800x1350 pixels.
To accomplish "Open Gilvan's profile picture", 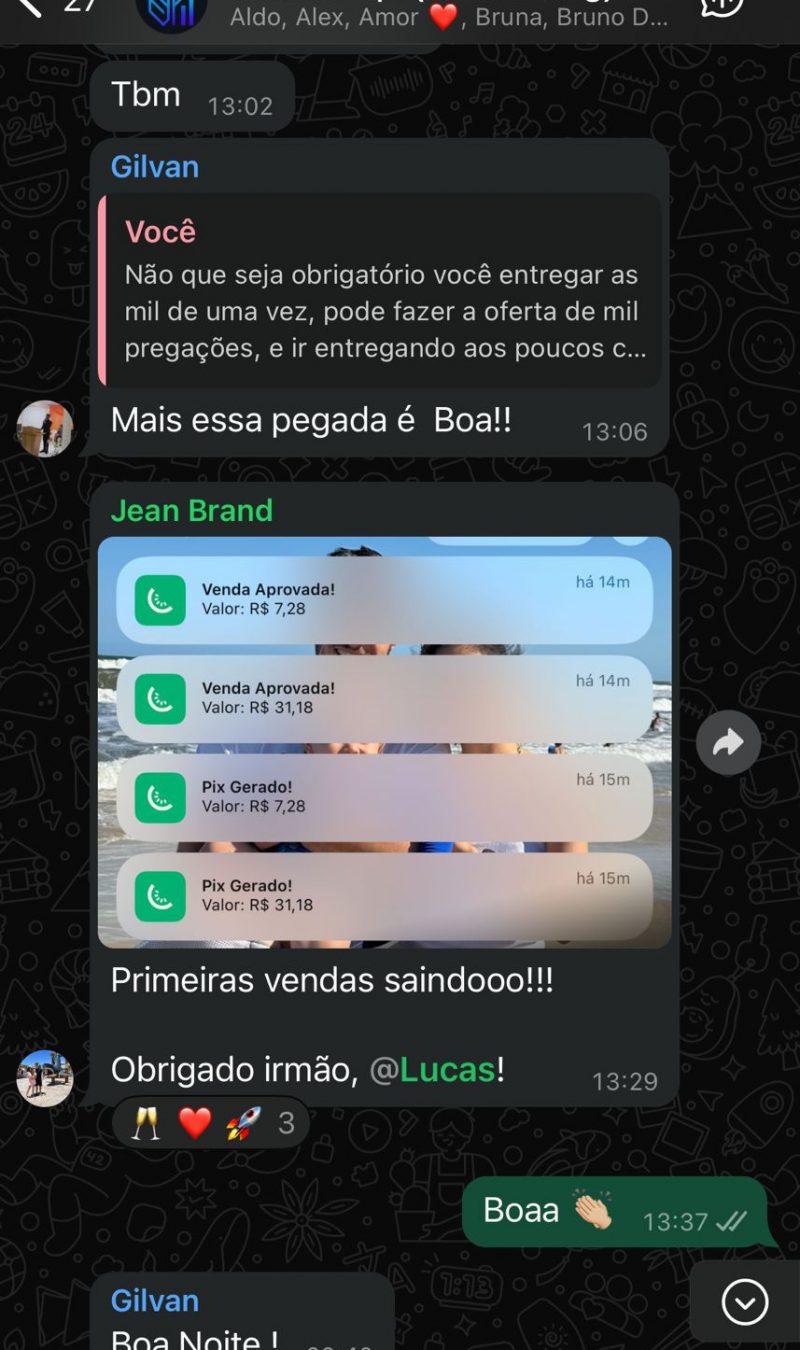I will click(45, 428).
